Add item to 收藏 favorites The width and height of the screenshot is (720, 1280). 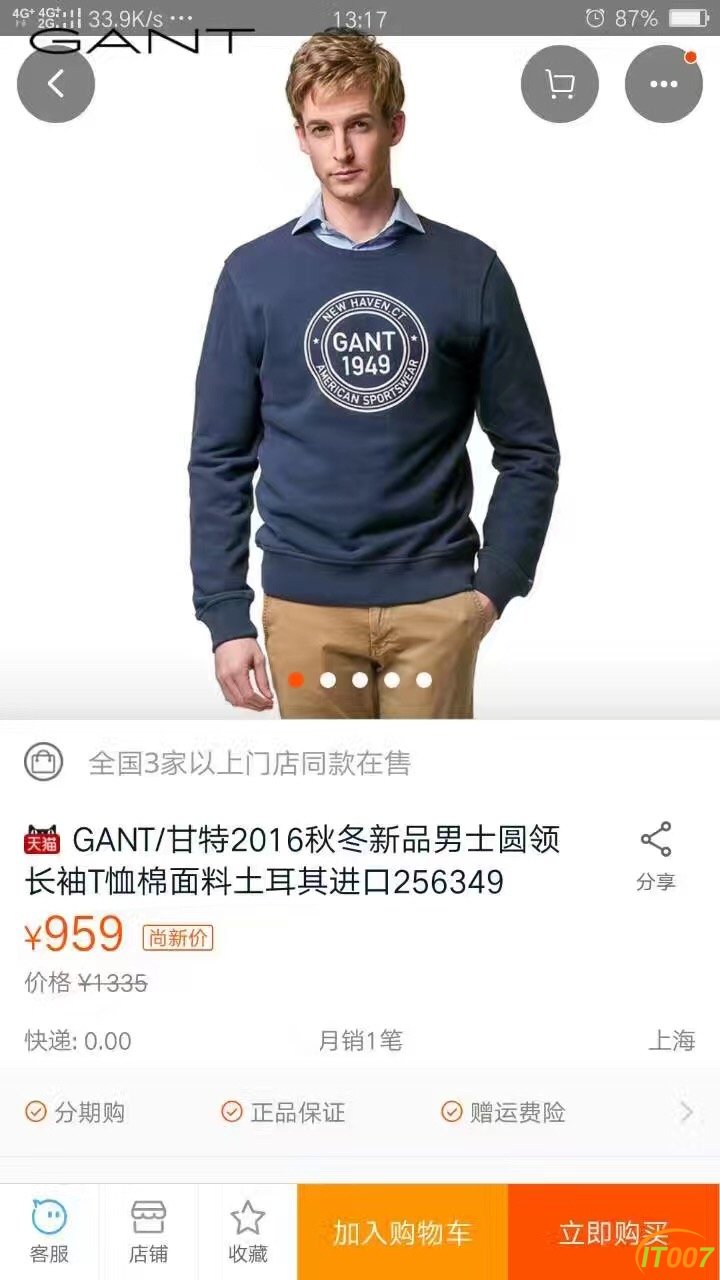[x=247, y=1232]
